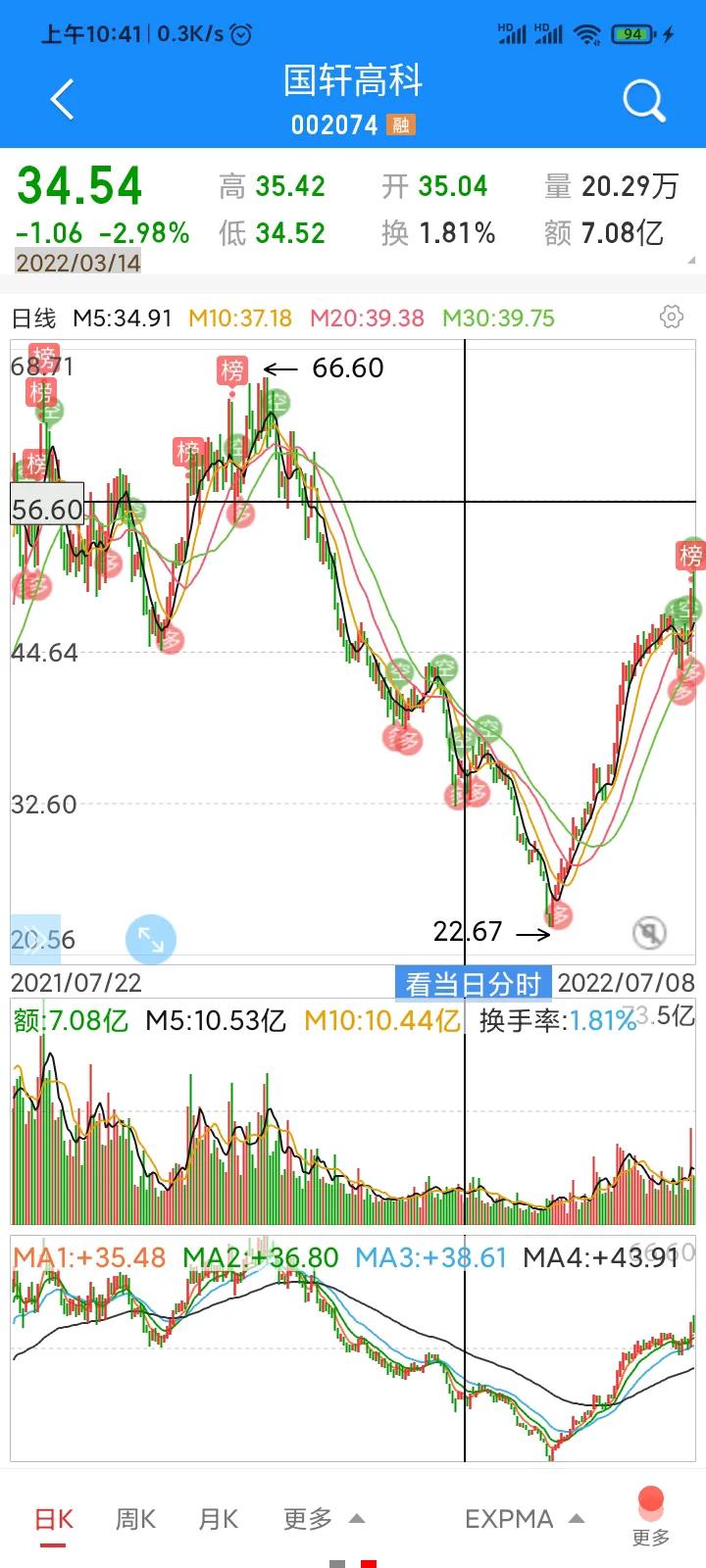Switch to the 周K weekly chart
The width and height of the screenshot is (706, 1568).
(135, 1519)
